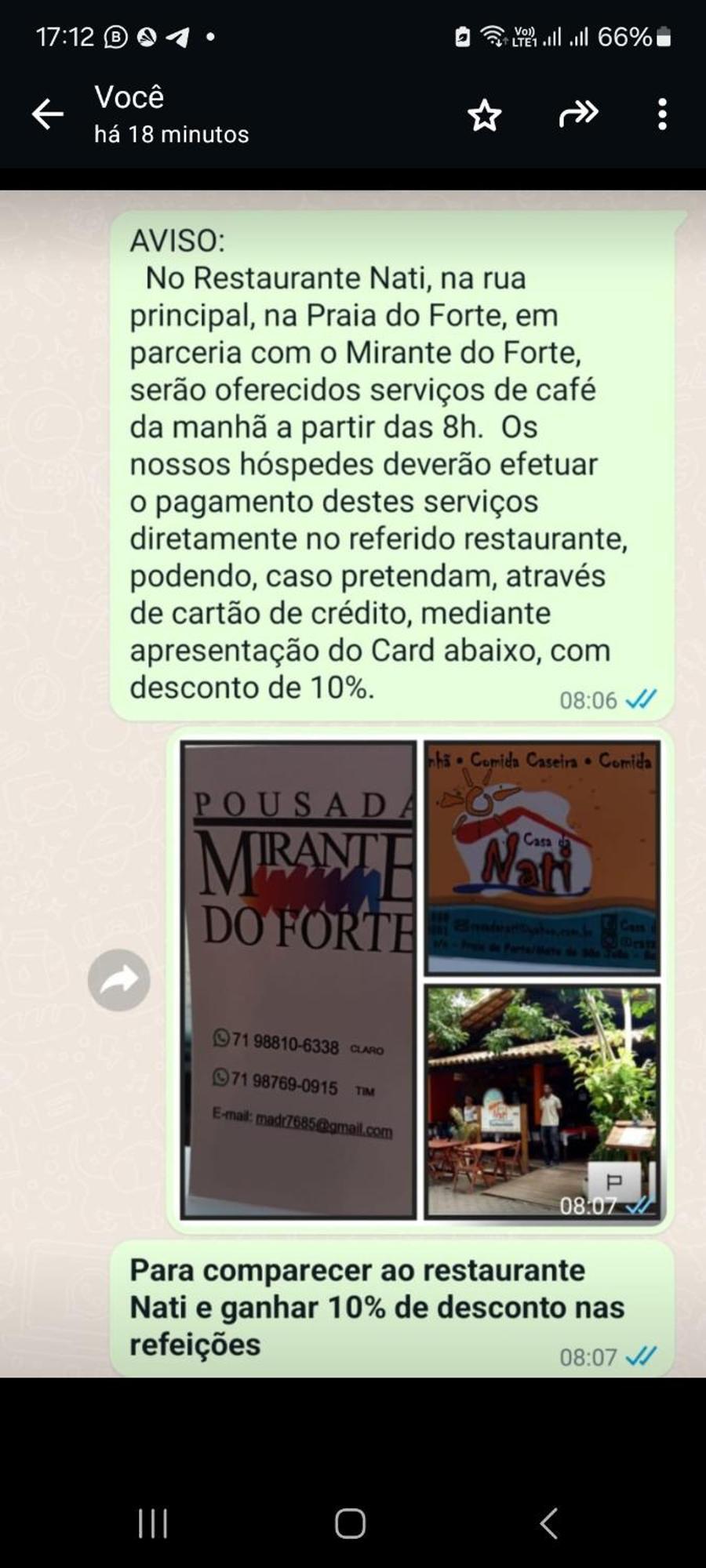Image resolution: width=706 pixels, height=1568 pixels.
Task: Forward the message with the arrow icon
Action: click(x=578, y=114)
